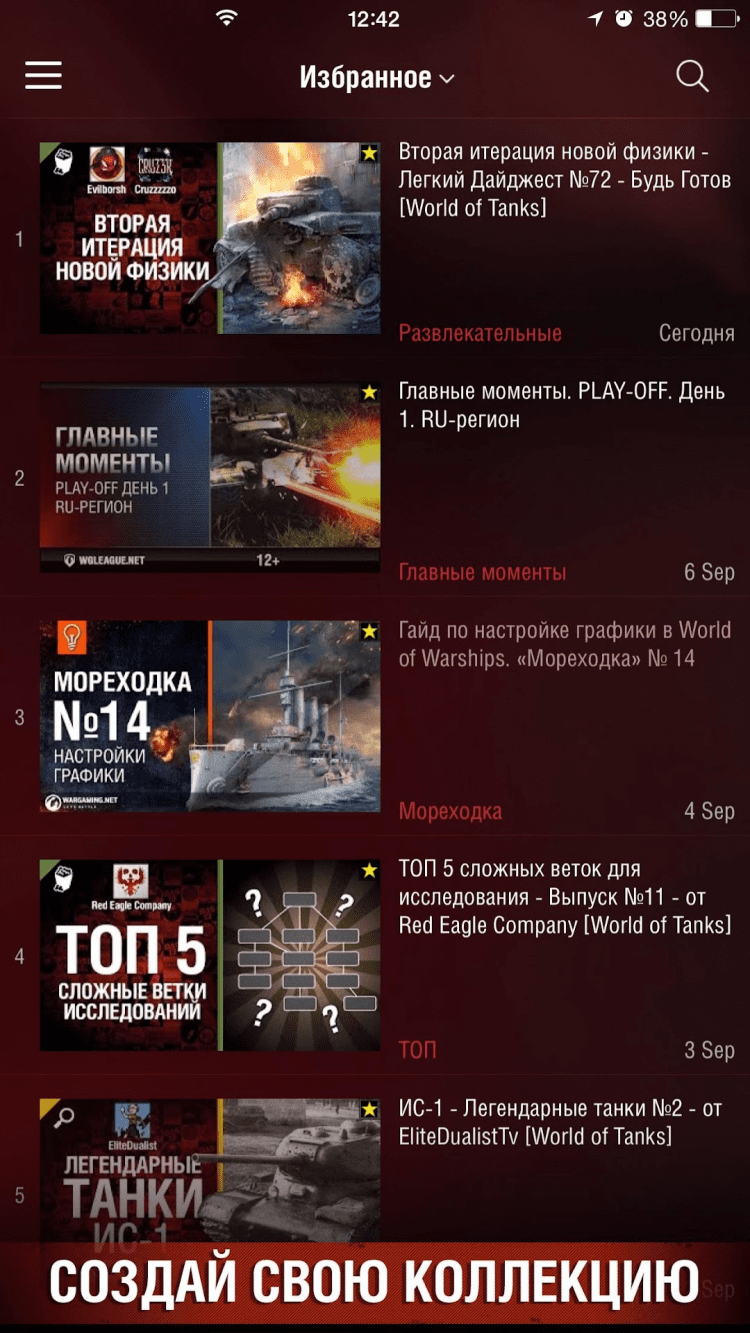Viewport: 750px width, 1333px height.
Task: Open the search magnifier
Action: coord(692,76)
